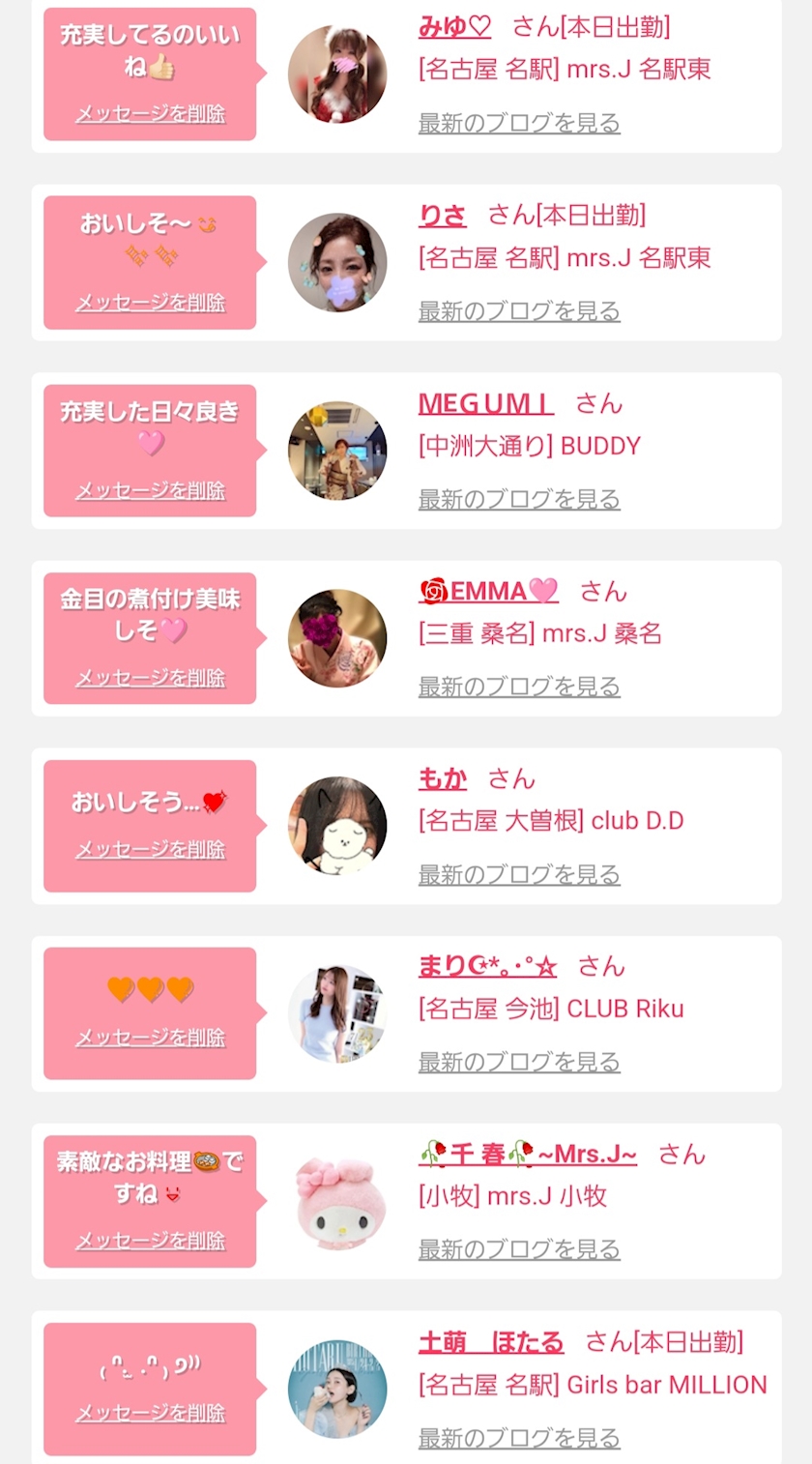
Task: Open MEGUMI's profile name link
Action: (x=485, y=403)
